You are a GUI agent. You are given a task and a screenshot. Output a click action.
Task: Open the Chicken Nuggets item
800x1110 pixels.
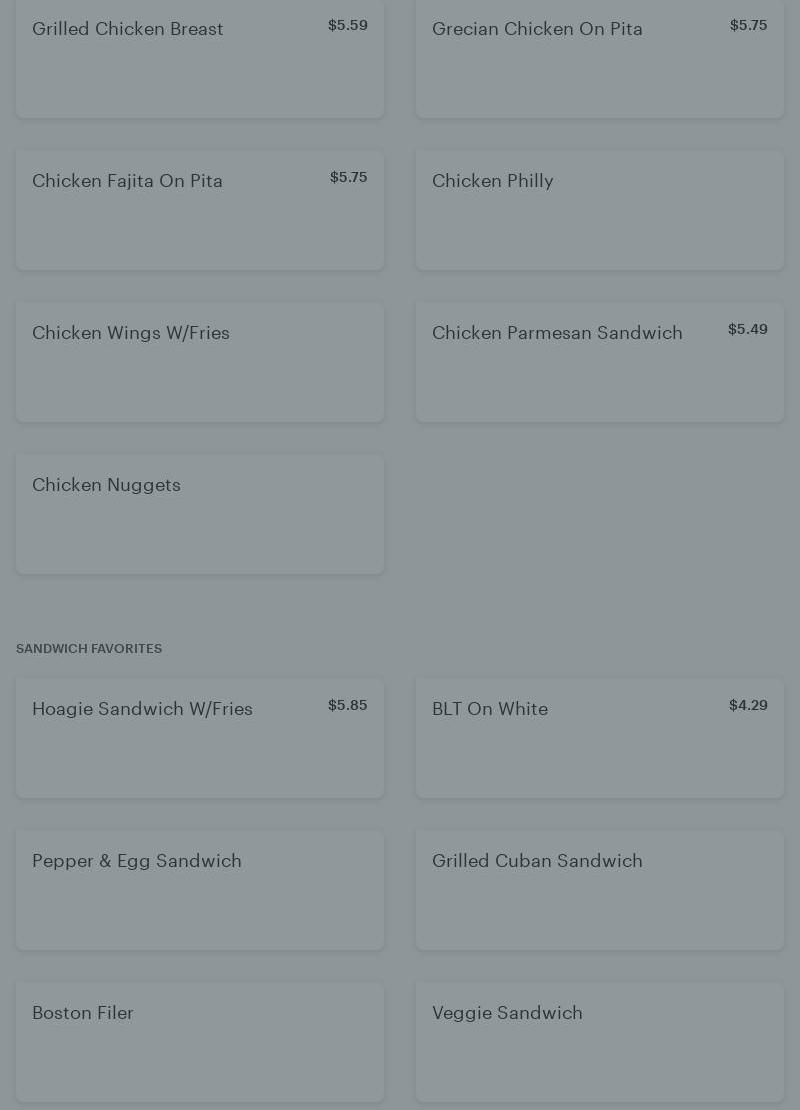coord(200,514)
